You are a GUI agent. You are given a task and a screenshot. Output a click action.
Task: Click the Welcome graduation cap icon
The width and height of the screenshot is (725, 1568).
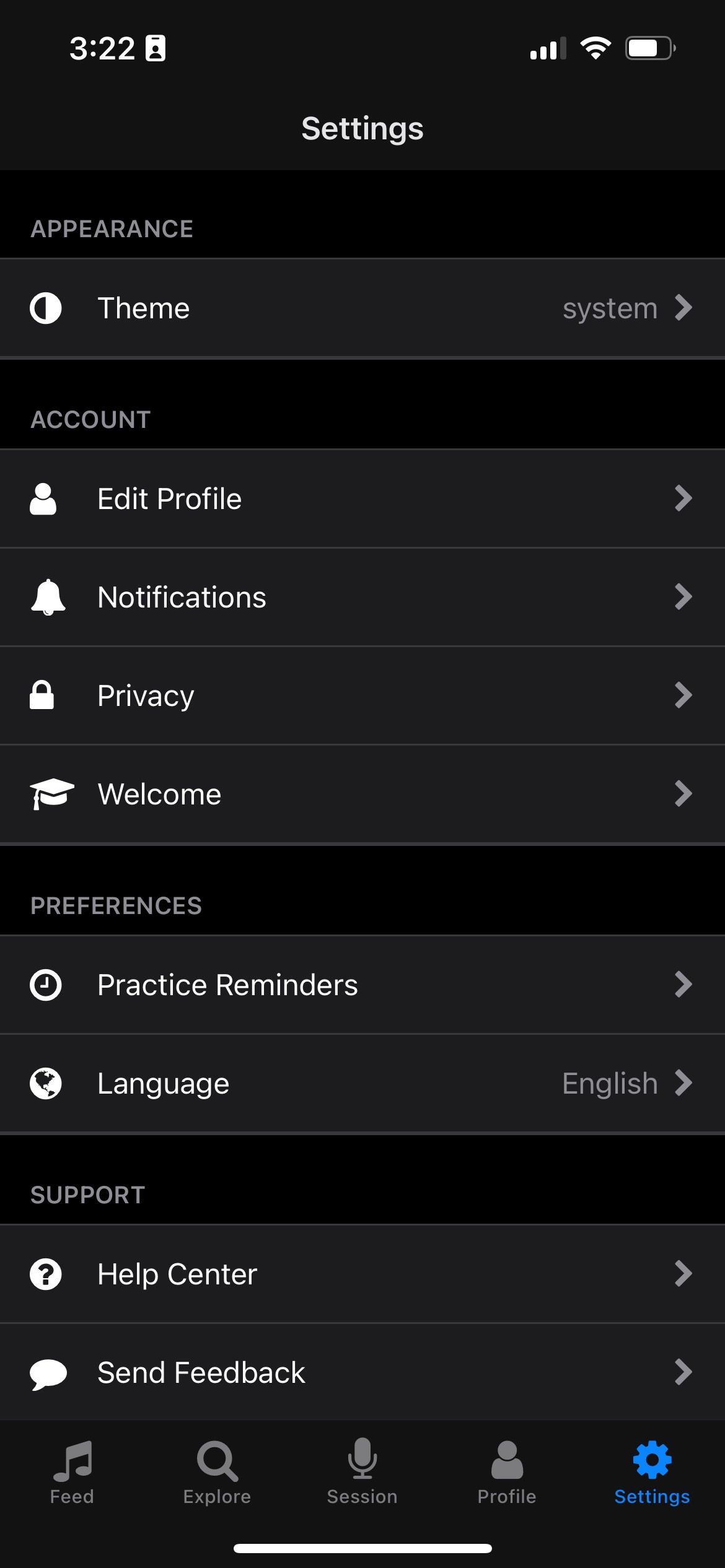pos(52,793)
